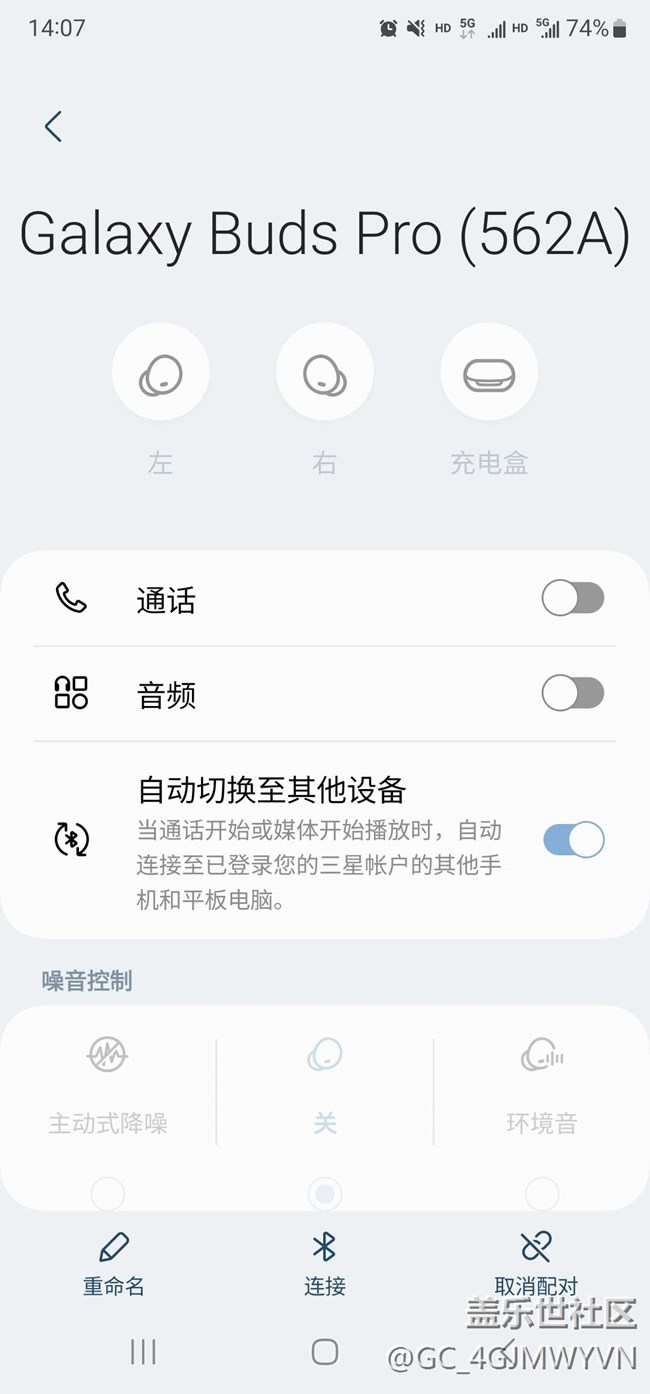Enable the 通话 switch
This screenshot has height=1394, width=650.
click(572, 599)
